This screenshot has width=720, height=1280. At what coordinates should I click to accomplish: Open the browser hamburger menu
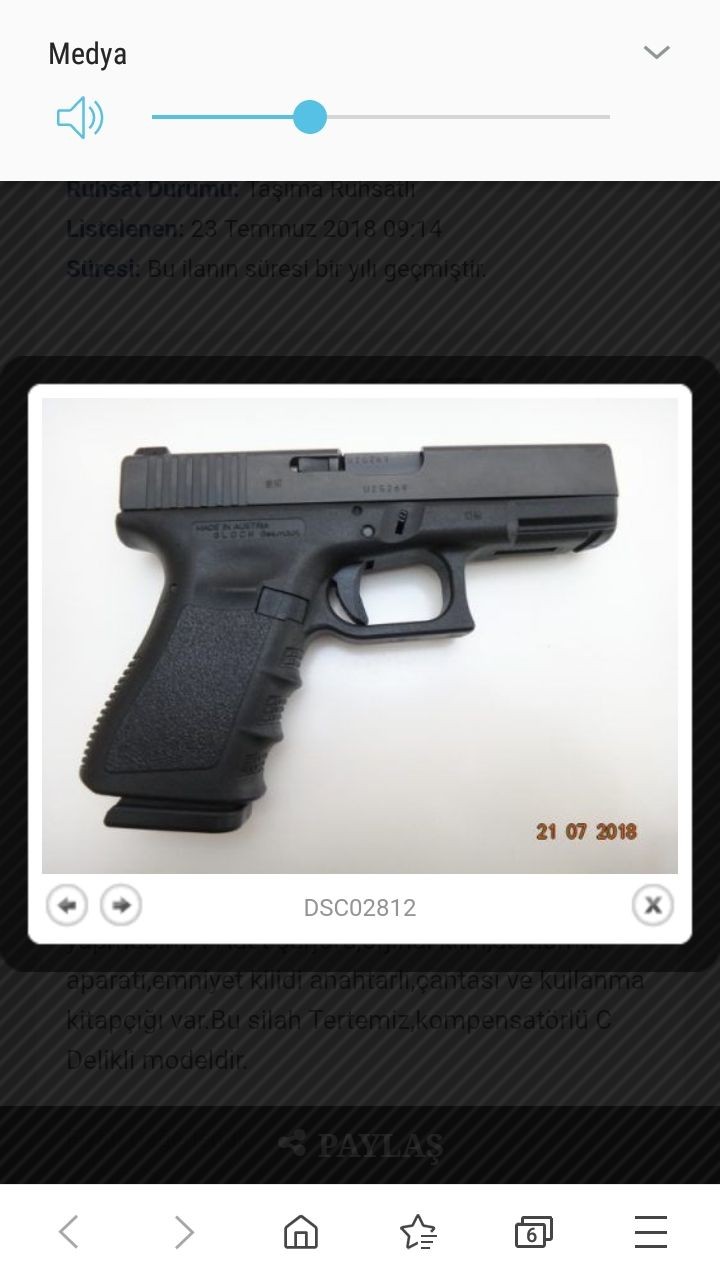[651, 1232]
